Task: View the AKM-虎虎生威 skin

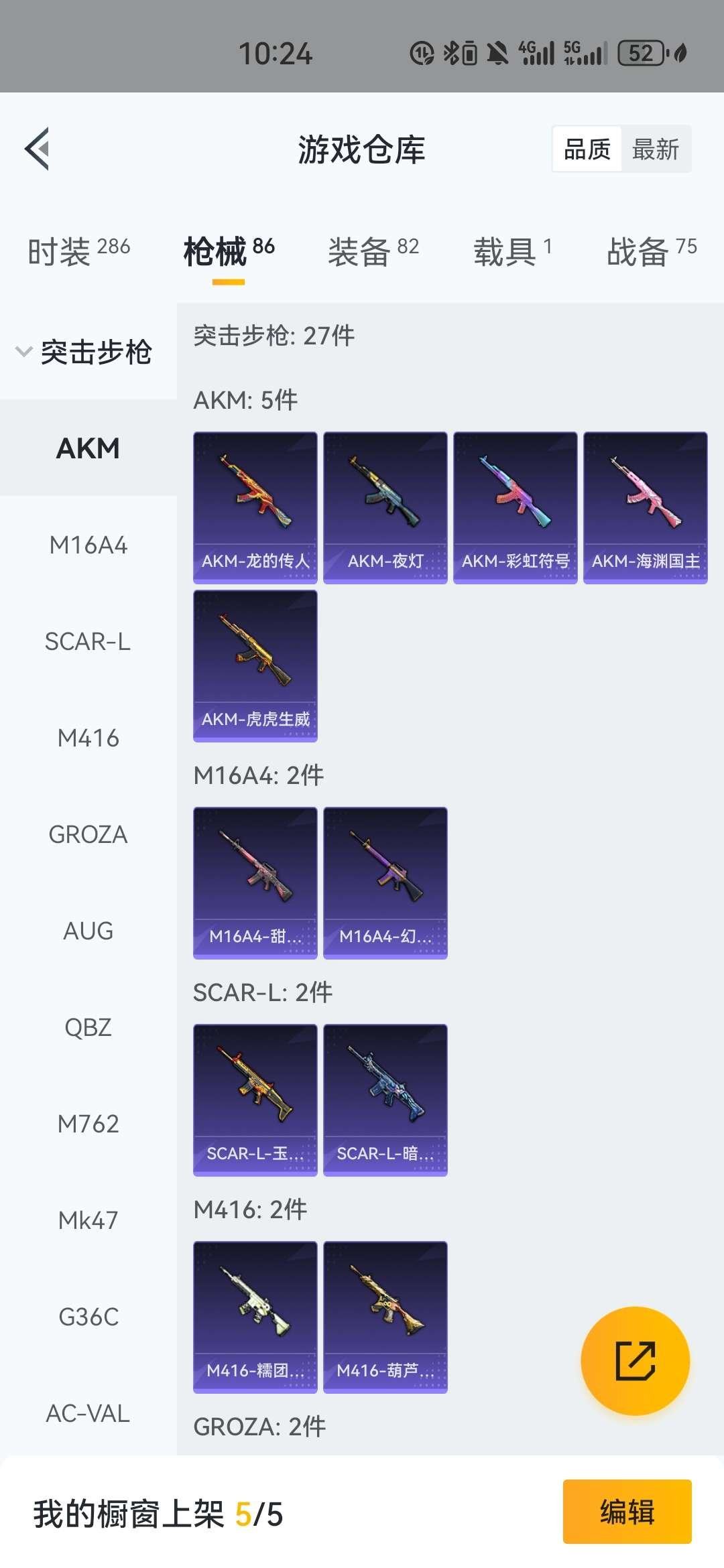Action: [255, 665]
